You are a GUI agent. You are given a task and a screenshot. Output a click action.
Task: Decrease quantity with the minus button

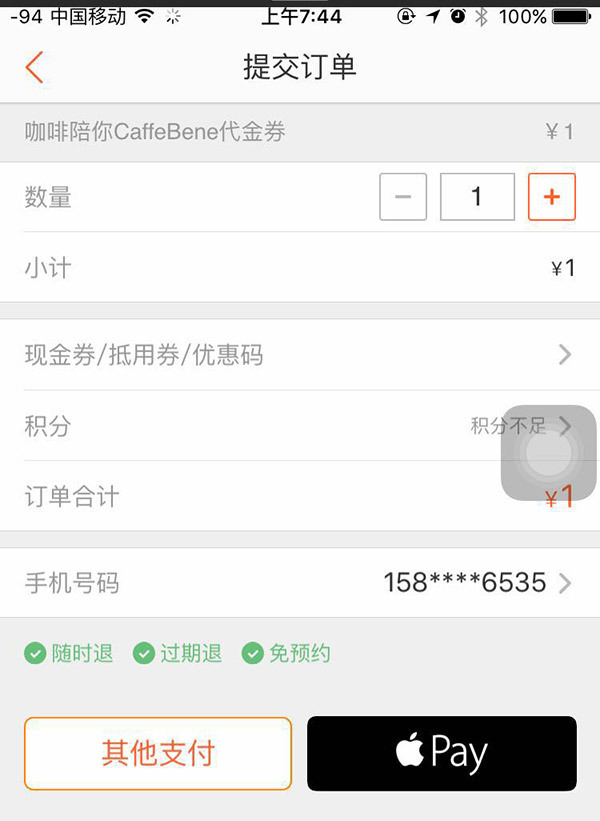403,197
